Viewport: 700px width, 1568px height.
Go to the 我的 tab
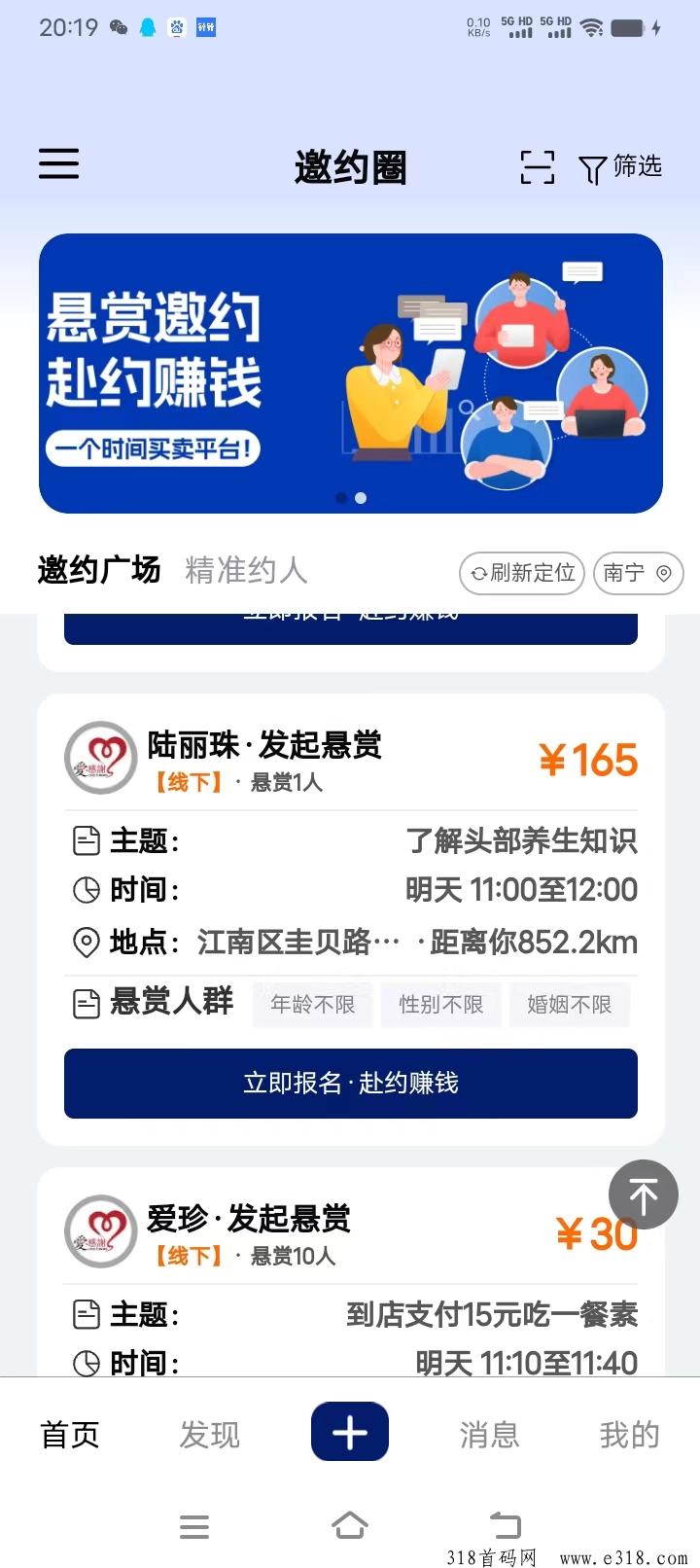point(629,1434)
